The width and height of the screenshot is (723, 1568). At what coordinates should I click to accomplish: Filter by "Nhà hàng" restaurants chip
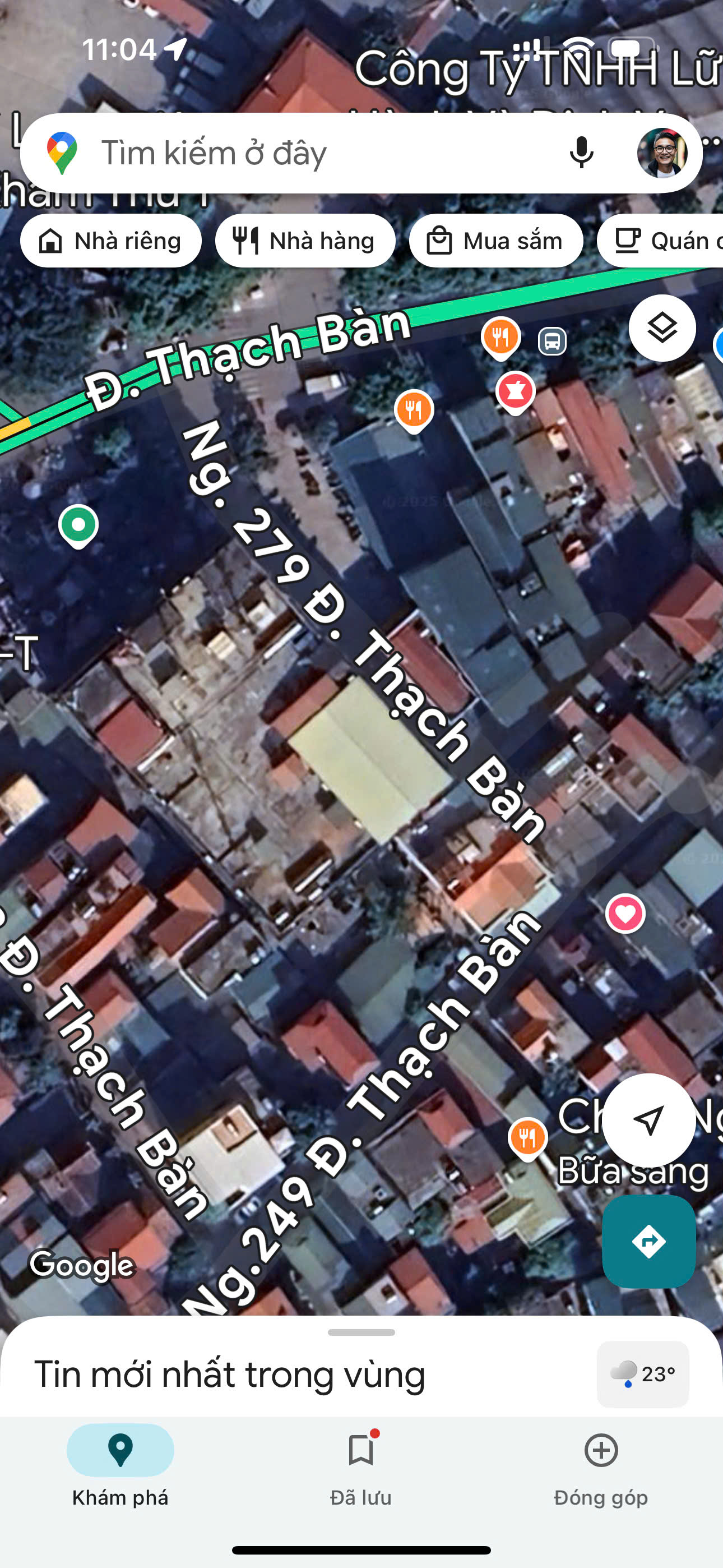(x=305, y=241)
